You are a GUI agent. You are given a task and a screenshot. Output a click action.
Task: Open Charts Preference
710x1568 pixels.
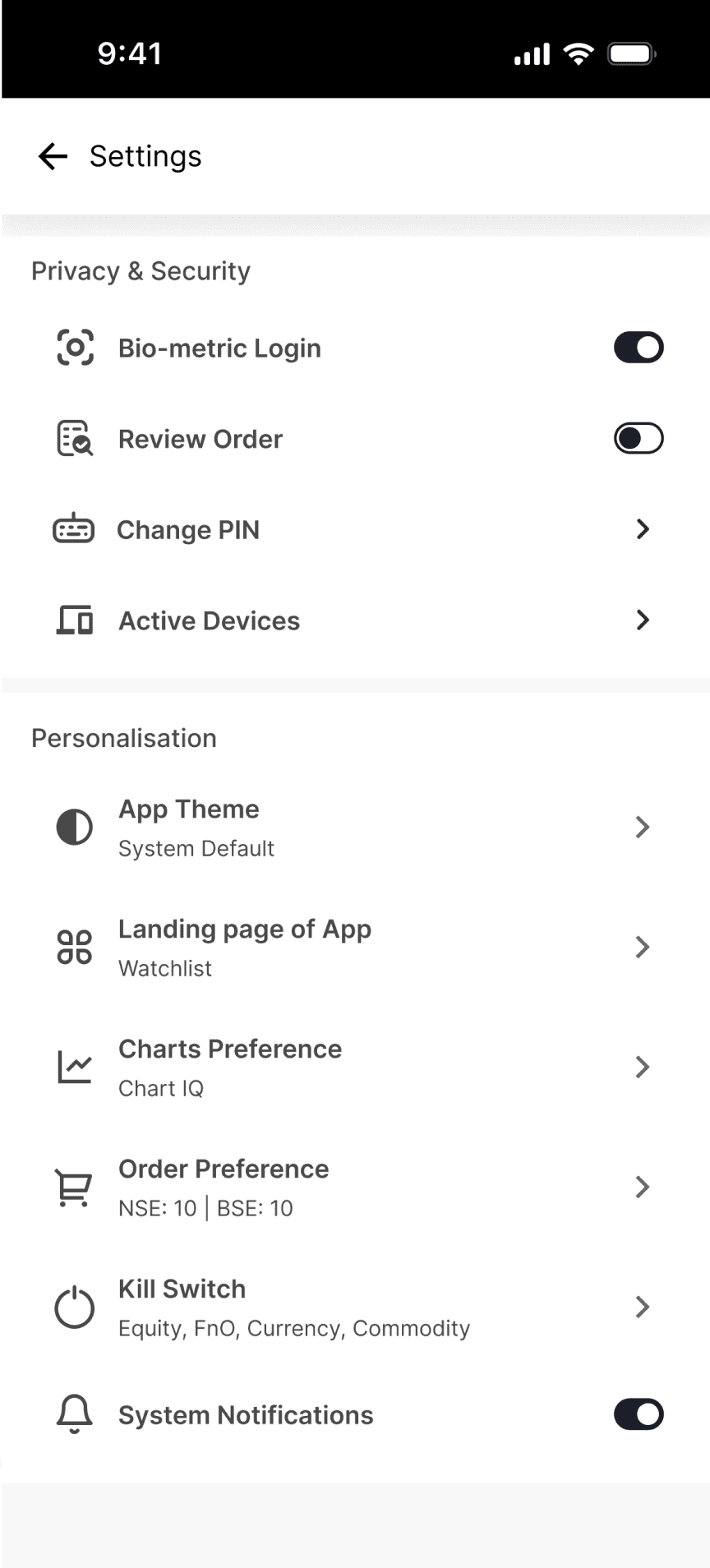click(x=353, y=1068)
